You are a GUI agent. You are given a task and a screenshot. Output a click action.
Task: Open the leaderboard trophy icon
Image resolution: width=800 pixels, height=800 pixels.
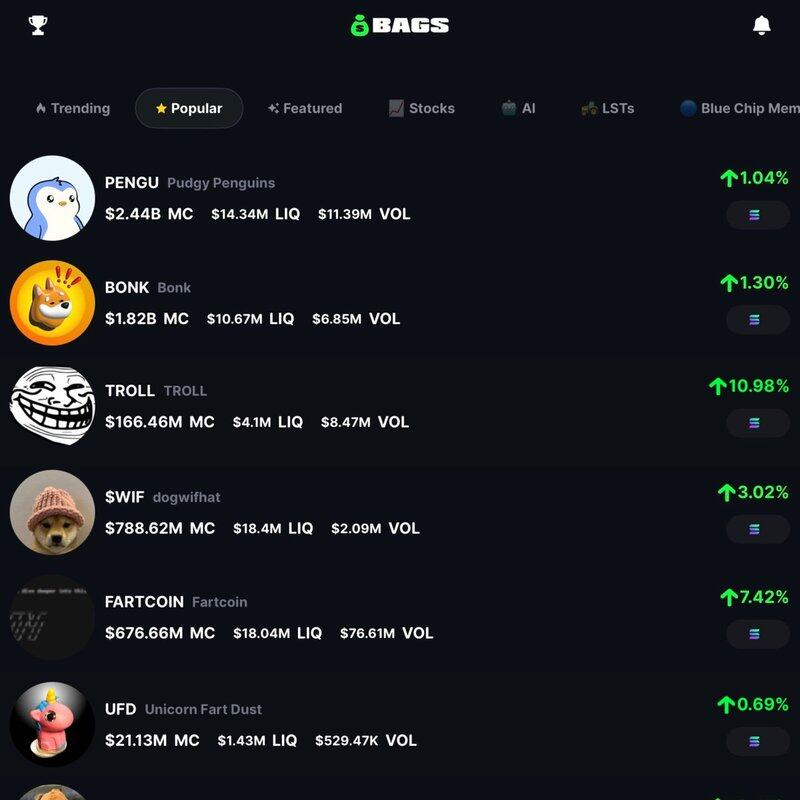click(x=38, y=25)
